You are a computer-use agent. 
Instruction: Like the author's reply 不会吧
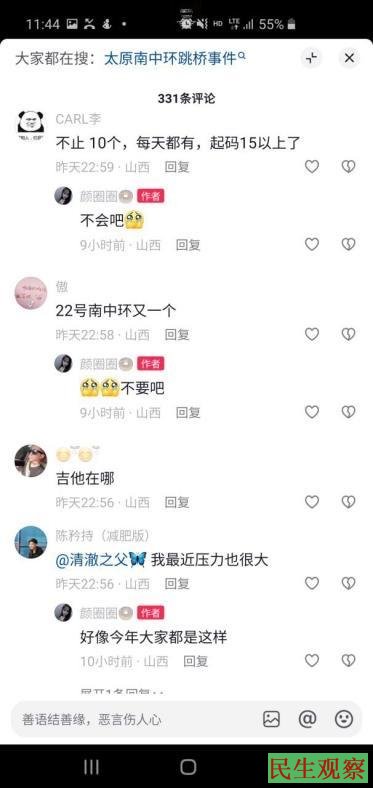[x=312, y=244]
